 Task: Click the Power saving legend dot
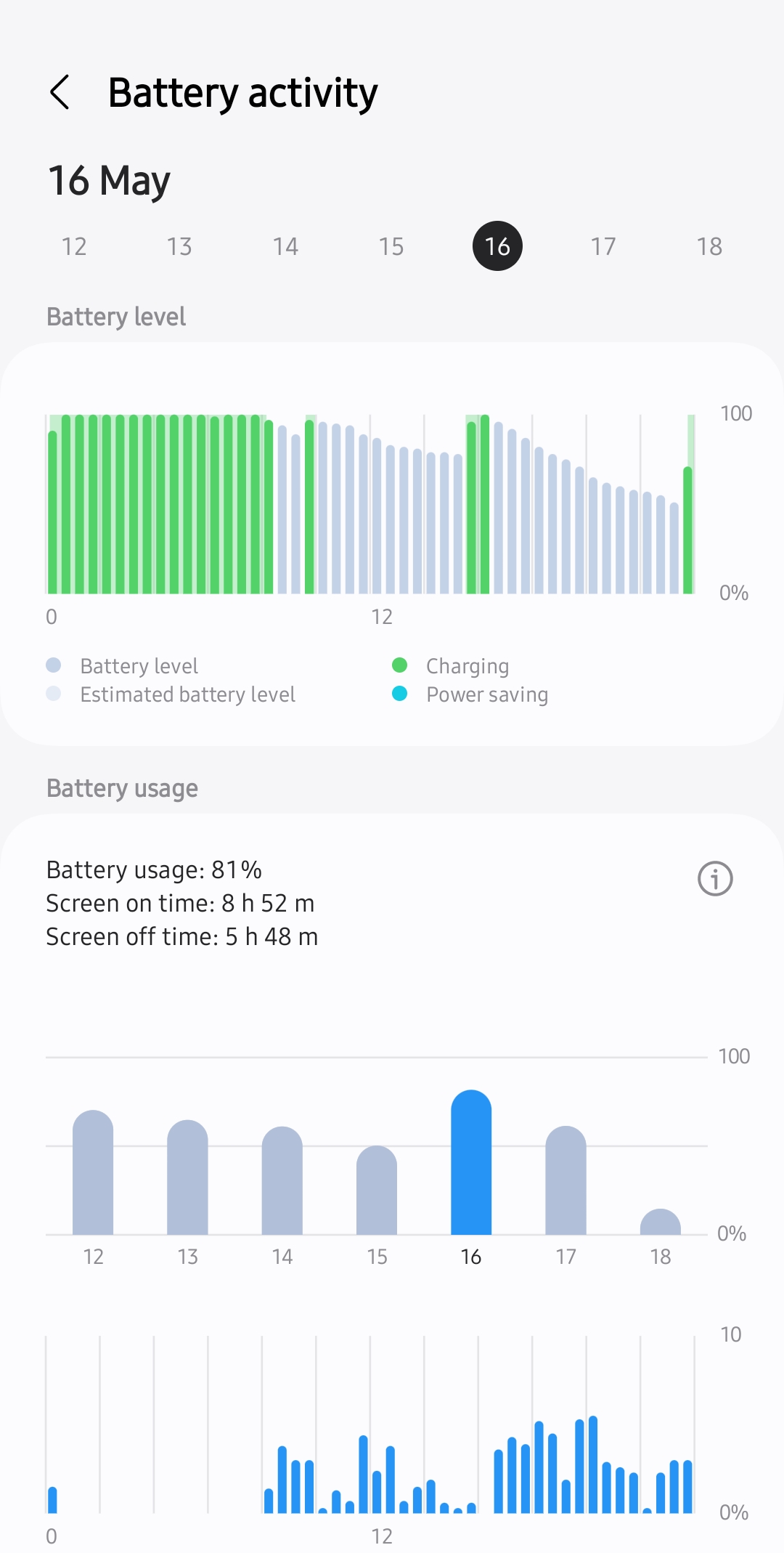(x=399, y=694)
